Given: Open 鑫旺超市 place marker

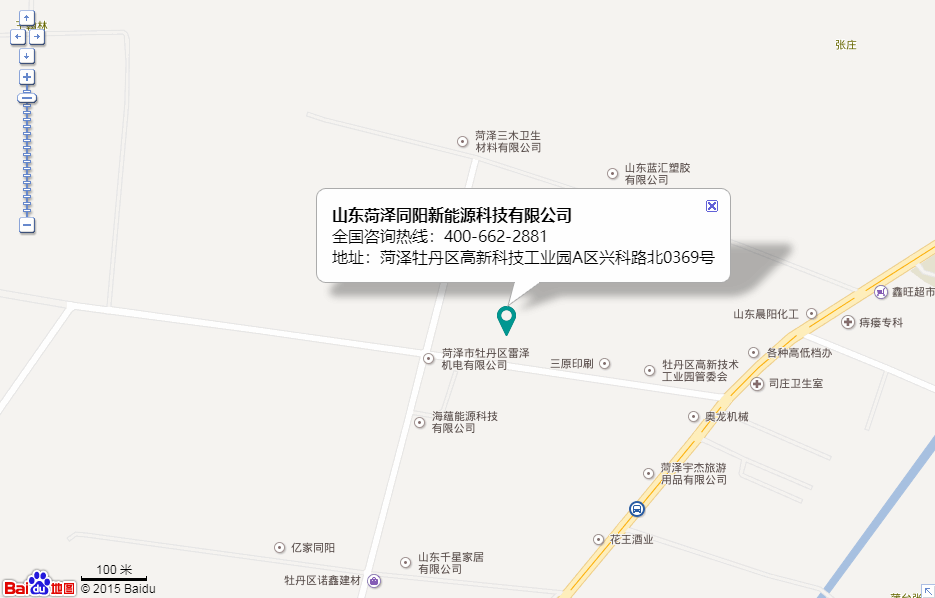Looking at the screenshot, I should pos(880,292).
